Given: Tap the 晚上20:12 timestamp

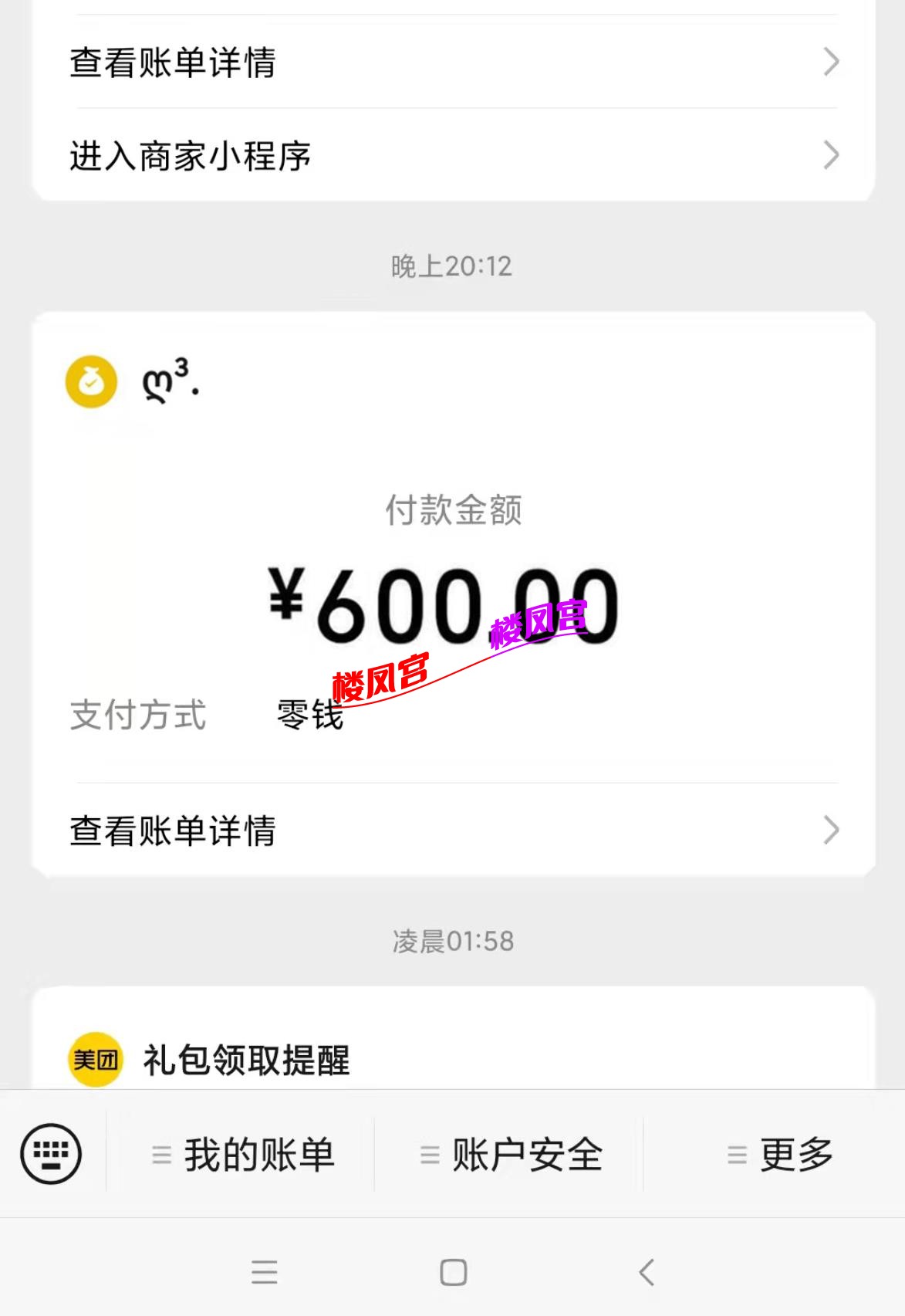Looking at the screenshot, I should click(x=452, y=266).
